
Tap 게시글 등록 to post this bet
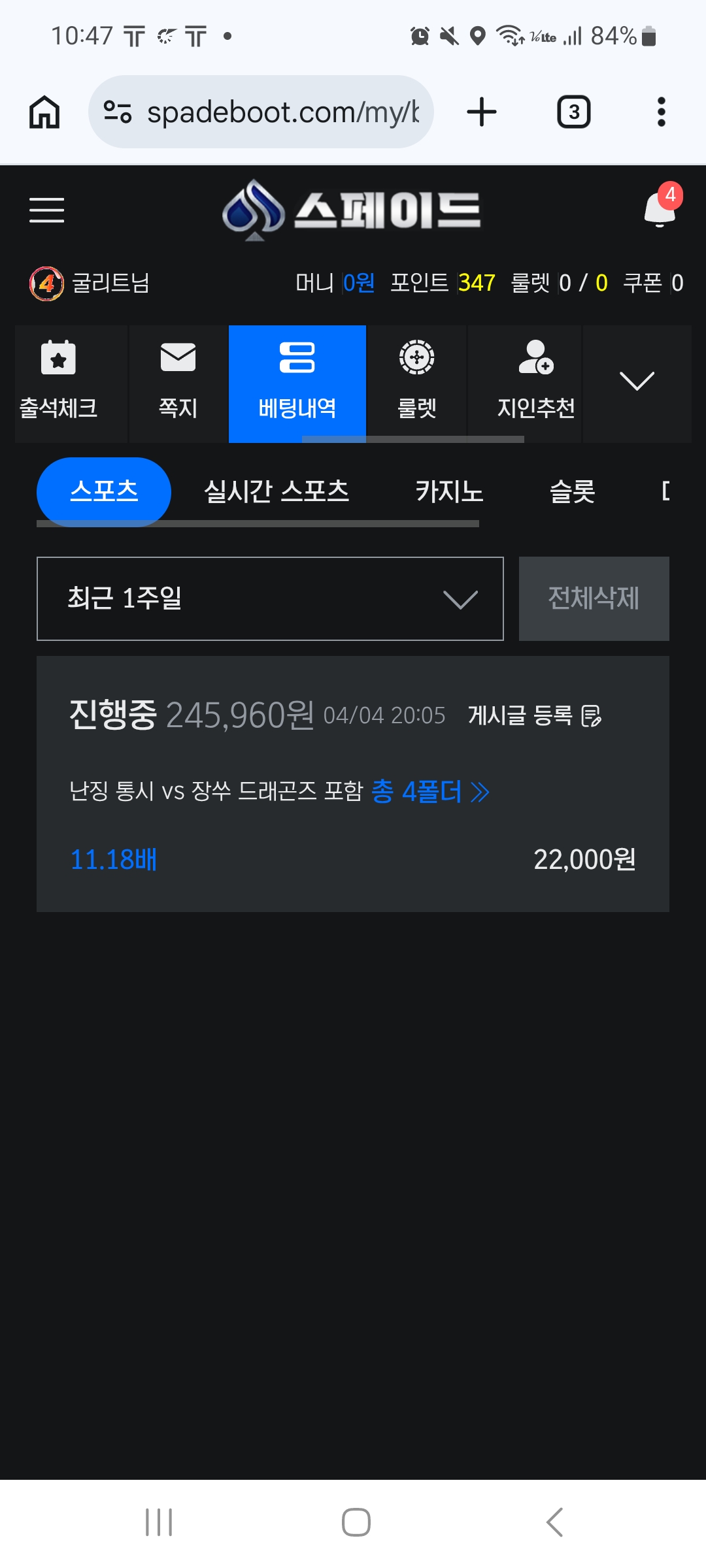pyautogui.click(x=535, y=716)
